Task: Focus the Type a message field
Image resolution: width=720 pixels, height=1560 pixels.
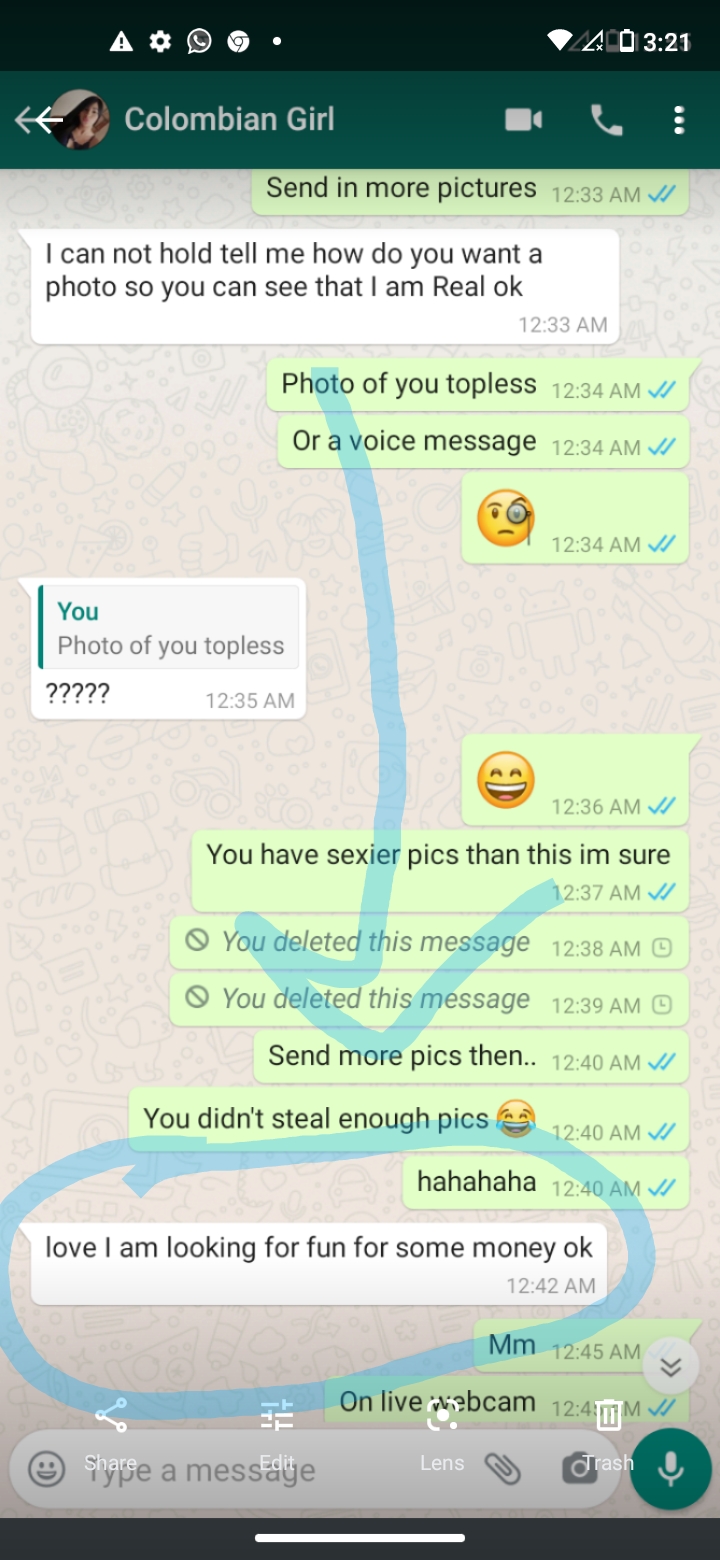Action: [250, 1469]
